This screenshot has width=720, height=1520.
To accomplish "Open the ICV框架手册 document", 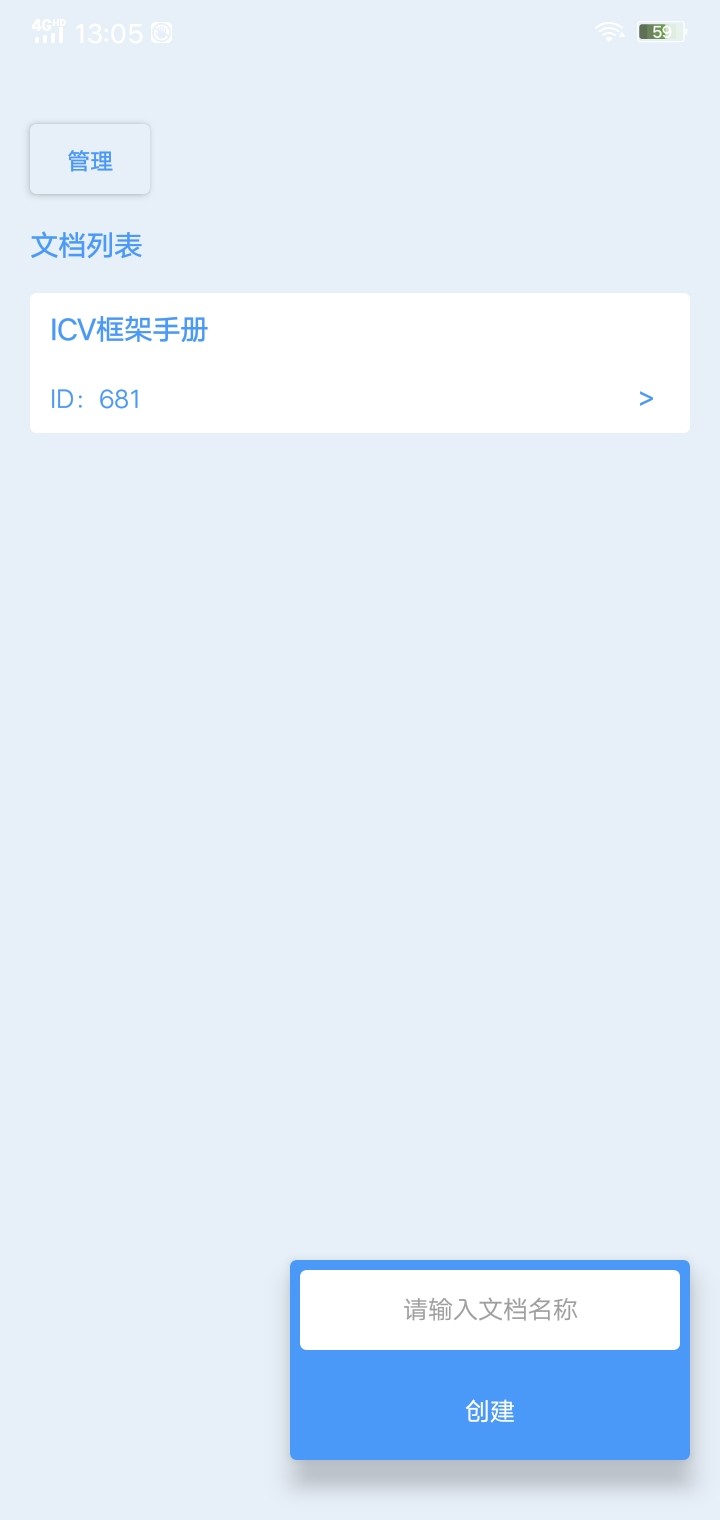I will point(360,363).
